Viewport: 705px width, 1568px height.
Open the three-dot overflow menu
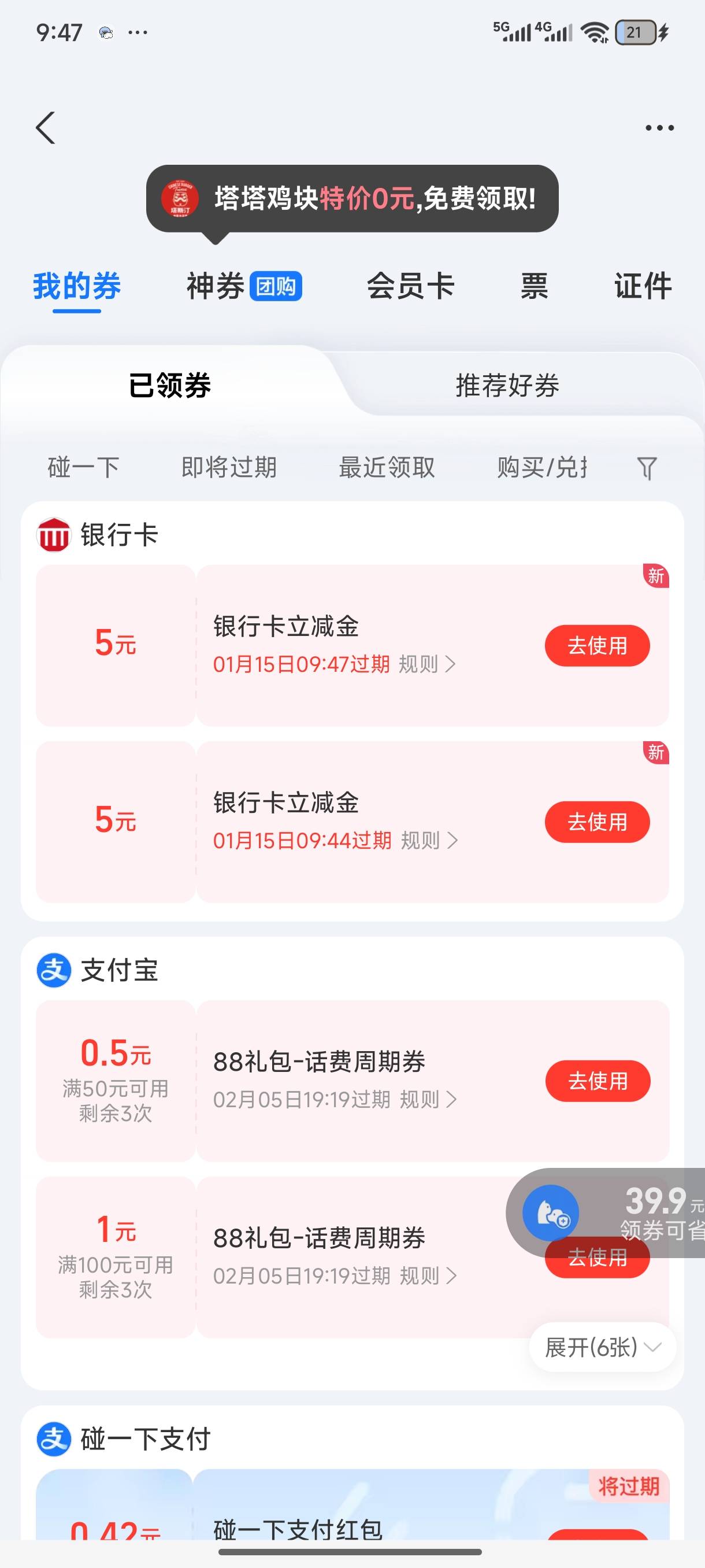659,128
